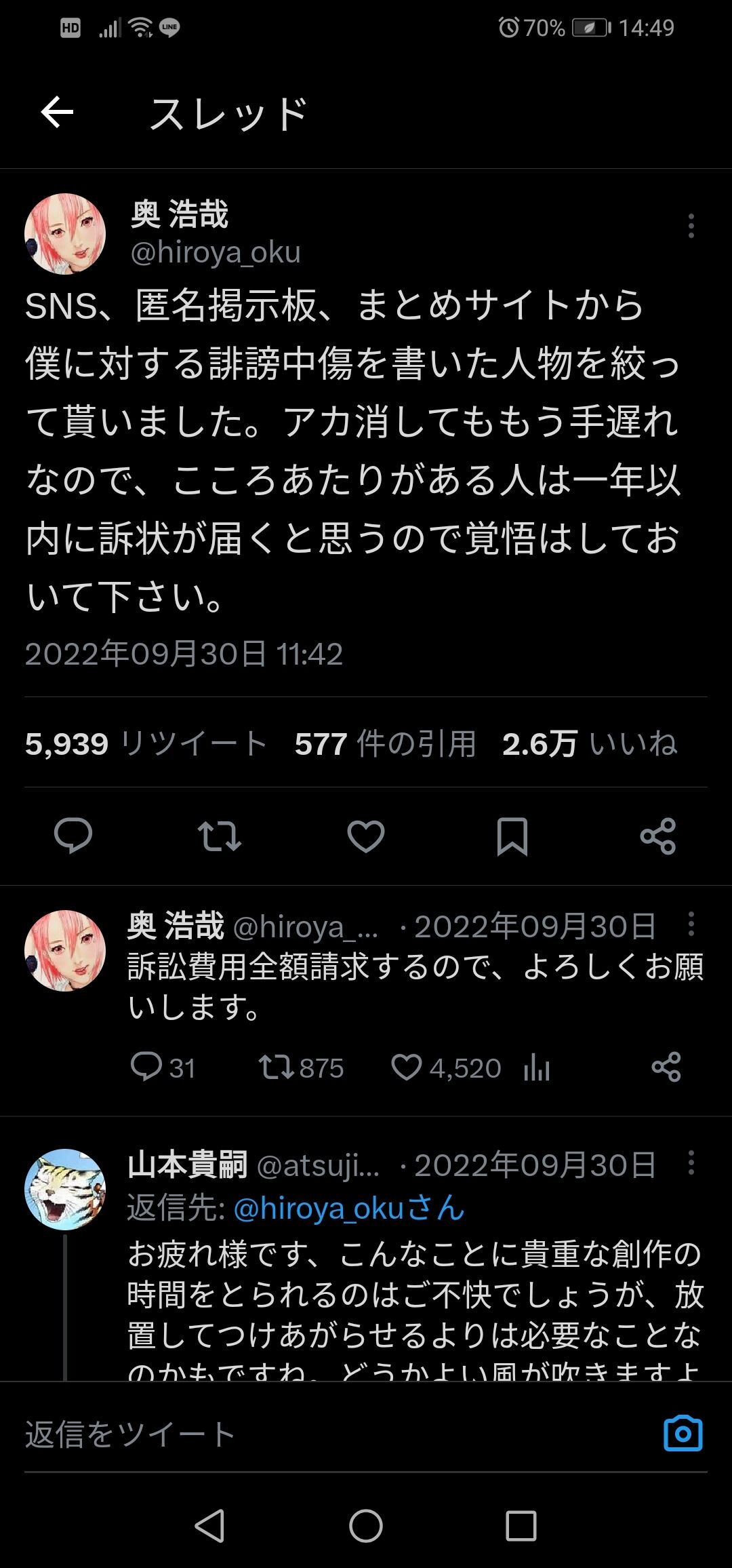View analytics for the 訴訟費用全額請求 tweet
Viewport: 732px width, 1568px height.
click(x=536, y=1067)
